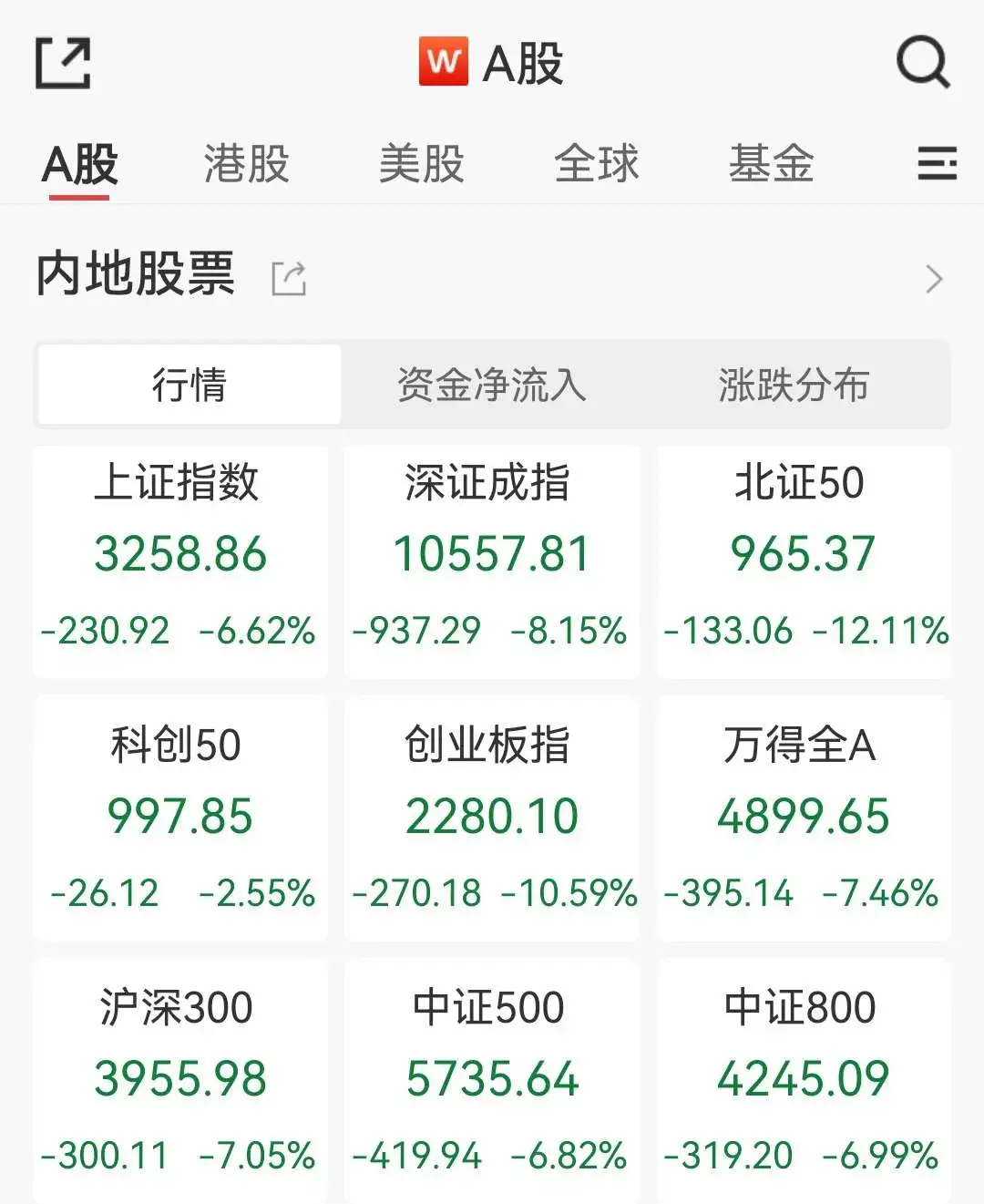Viewport: 984px width, 1204px height.
Task: Switch to the 美股 tab
Action: tap(421, 165)
